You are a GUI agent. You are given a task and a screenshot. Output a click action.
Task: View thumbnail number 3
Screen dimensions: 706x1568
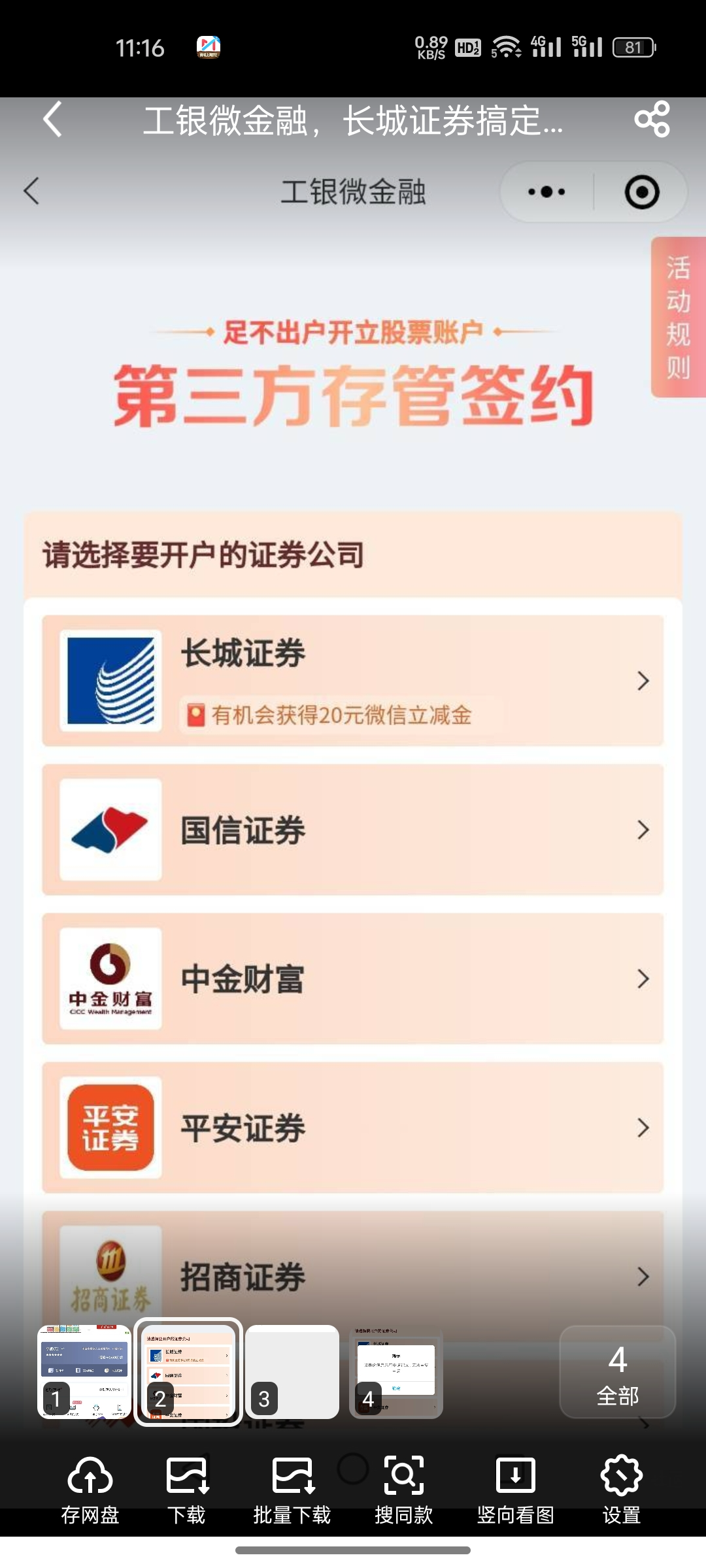point(292,1371)
